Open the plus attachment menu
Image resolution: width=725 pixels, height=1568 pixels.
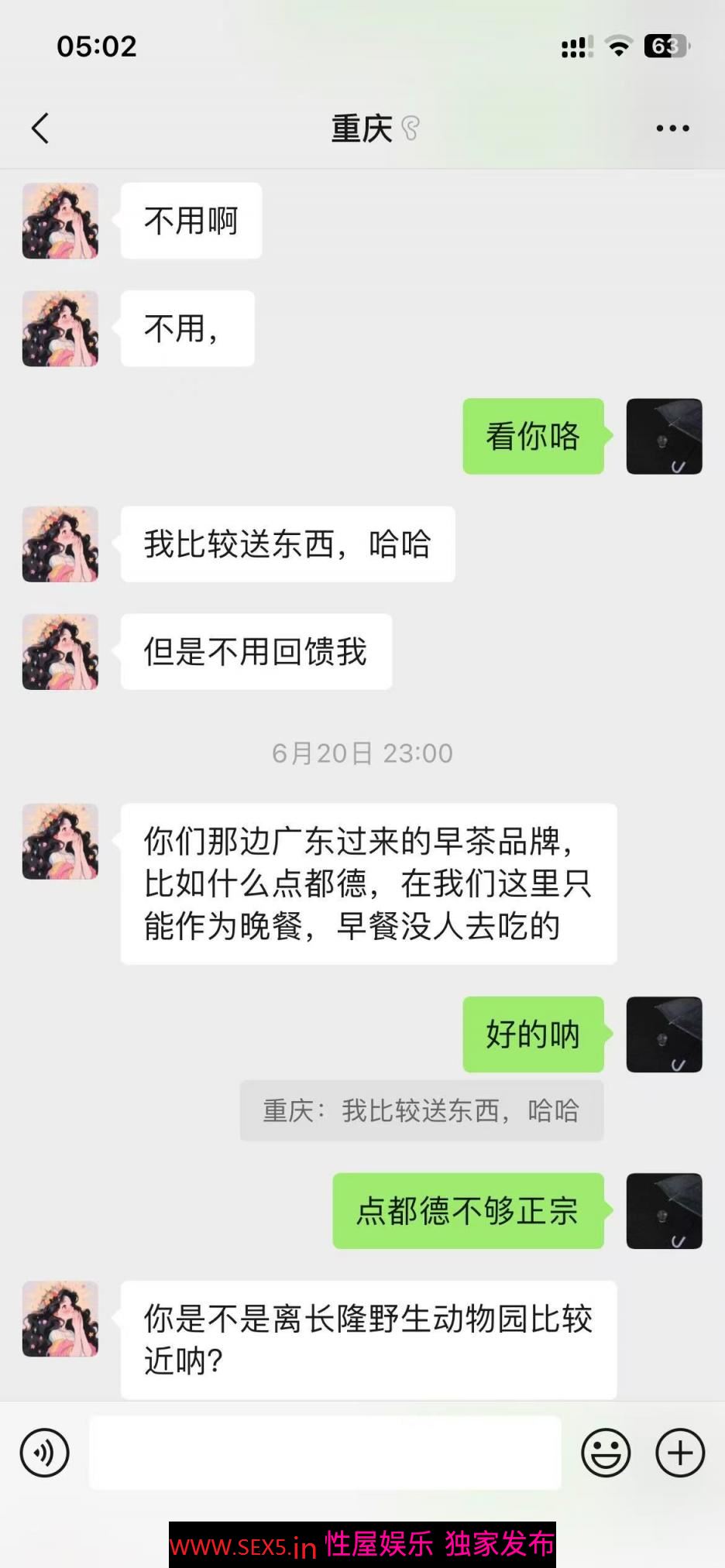click(680, 1453)
